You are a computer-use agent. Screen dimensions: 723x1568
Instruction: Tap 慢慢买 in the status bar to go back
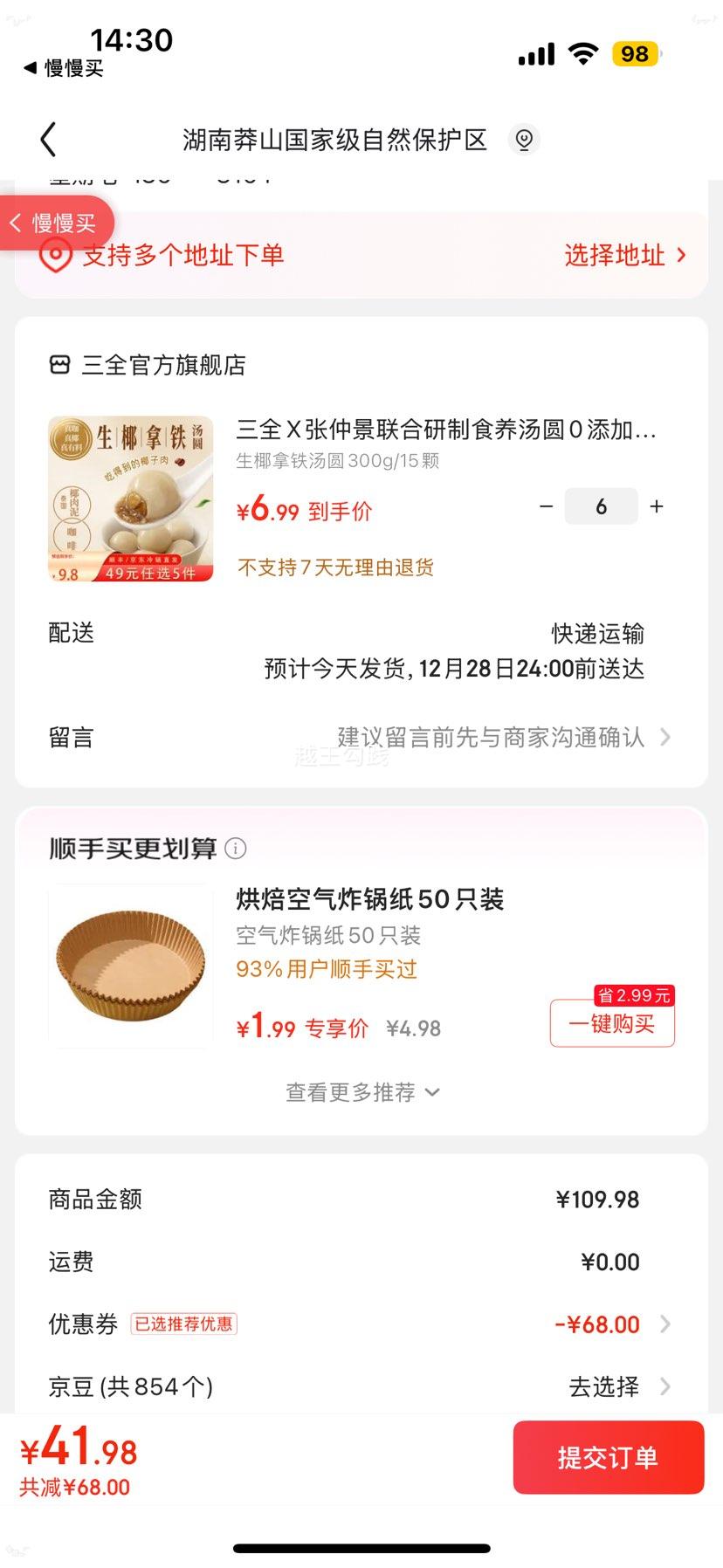(63, 71)
